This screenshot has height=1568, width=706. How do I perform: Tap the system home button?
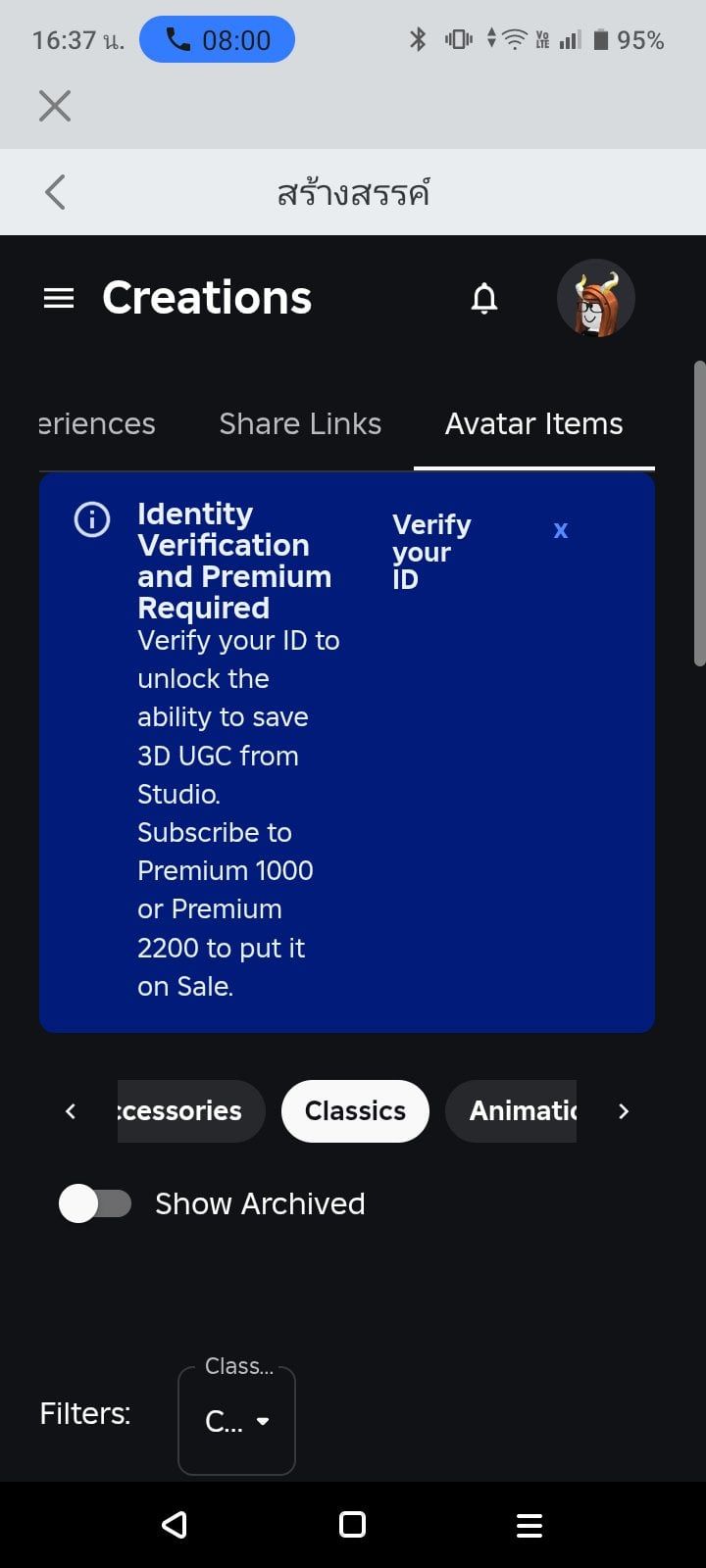coord(352,1525)
